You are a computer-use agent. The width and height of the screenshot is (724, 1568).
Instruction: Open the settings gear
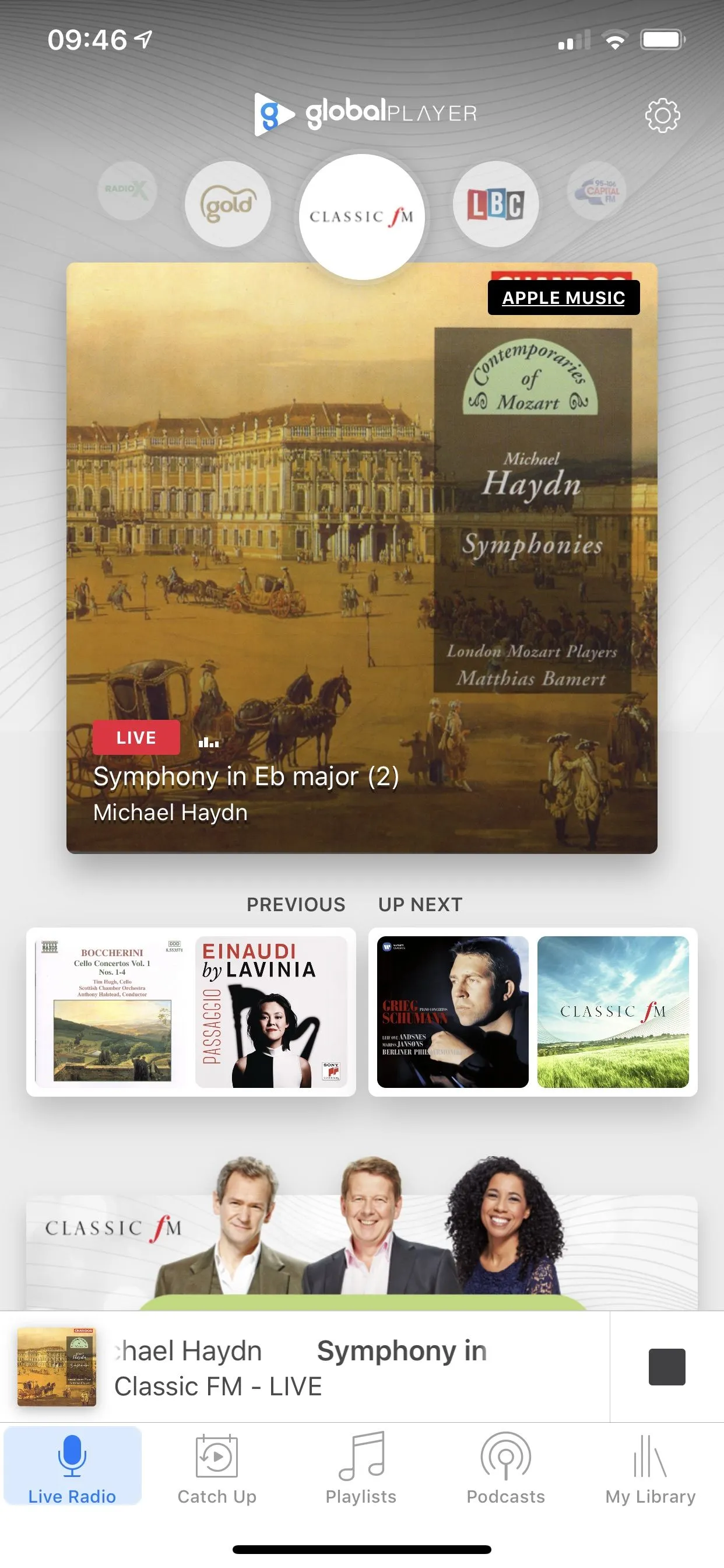(x=662, y=115)
